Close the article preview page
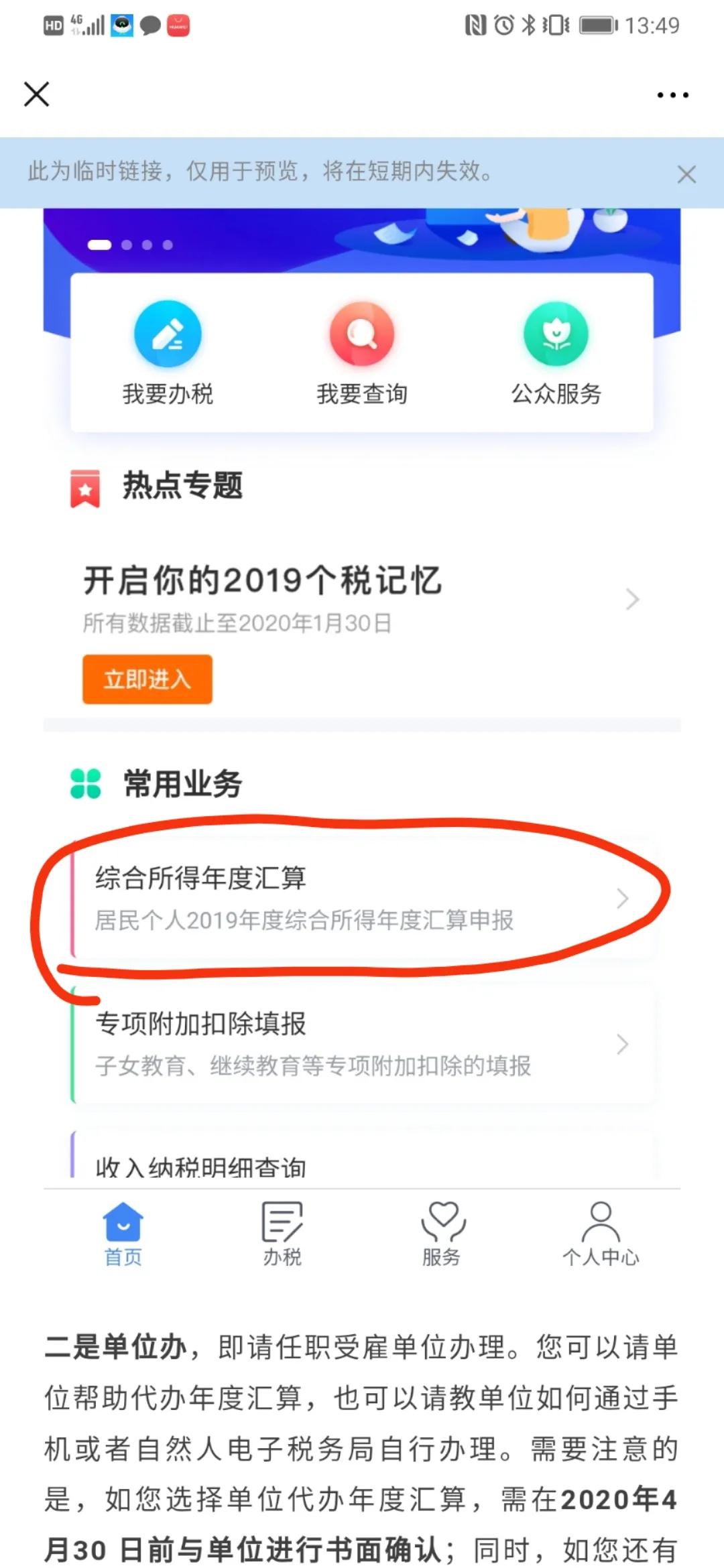The image size is (724, 1568). coord(36,94)
